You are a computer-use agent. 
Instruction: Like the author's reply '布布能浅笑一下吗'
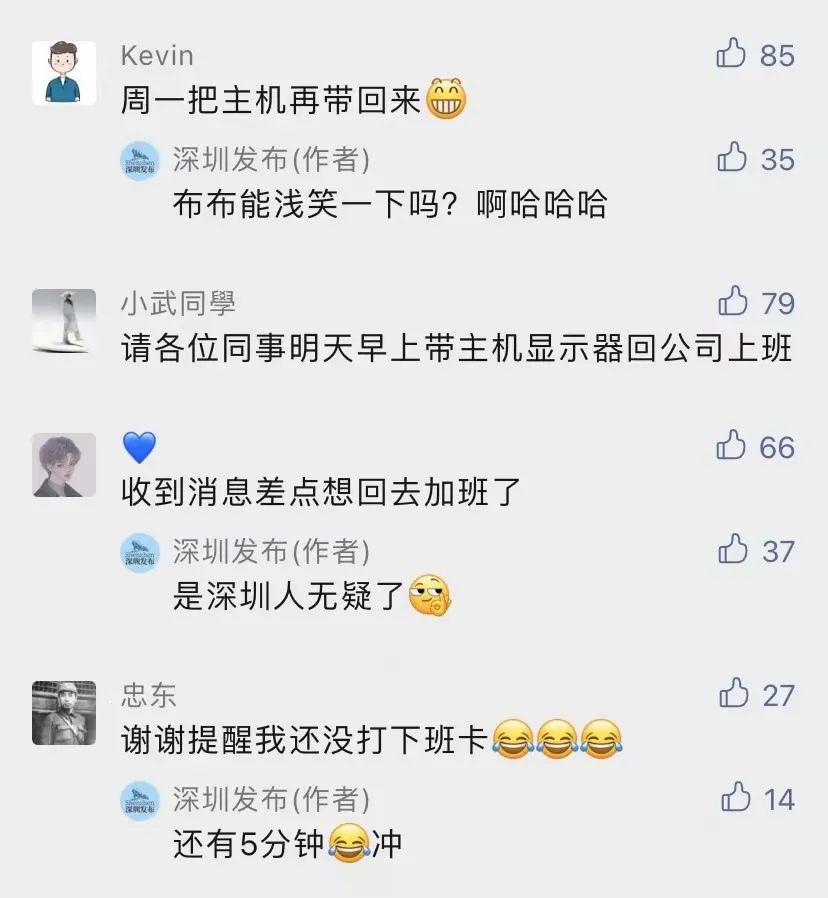pos(732,157)
